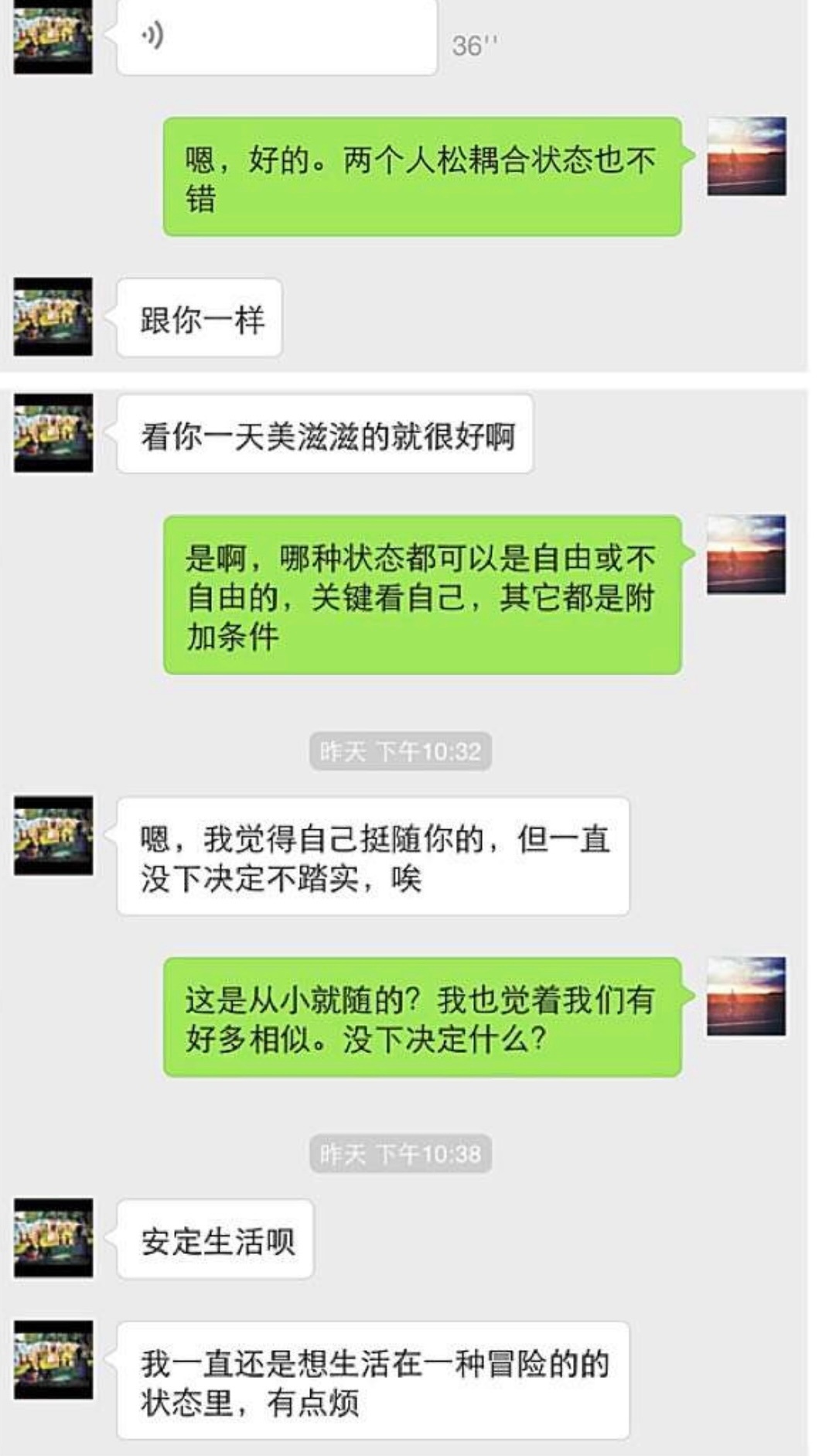
Task: Open your avatar beside 两个人松耦合状态 message
Action: pos(746,156)
